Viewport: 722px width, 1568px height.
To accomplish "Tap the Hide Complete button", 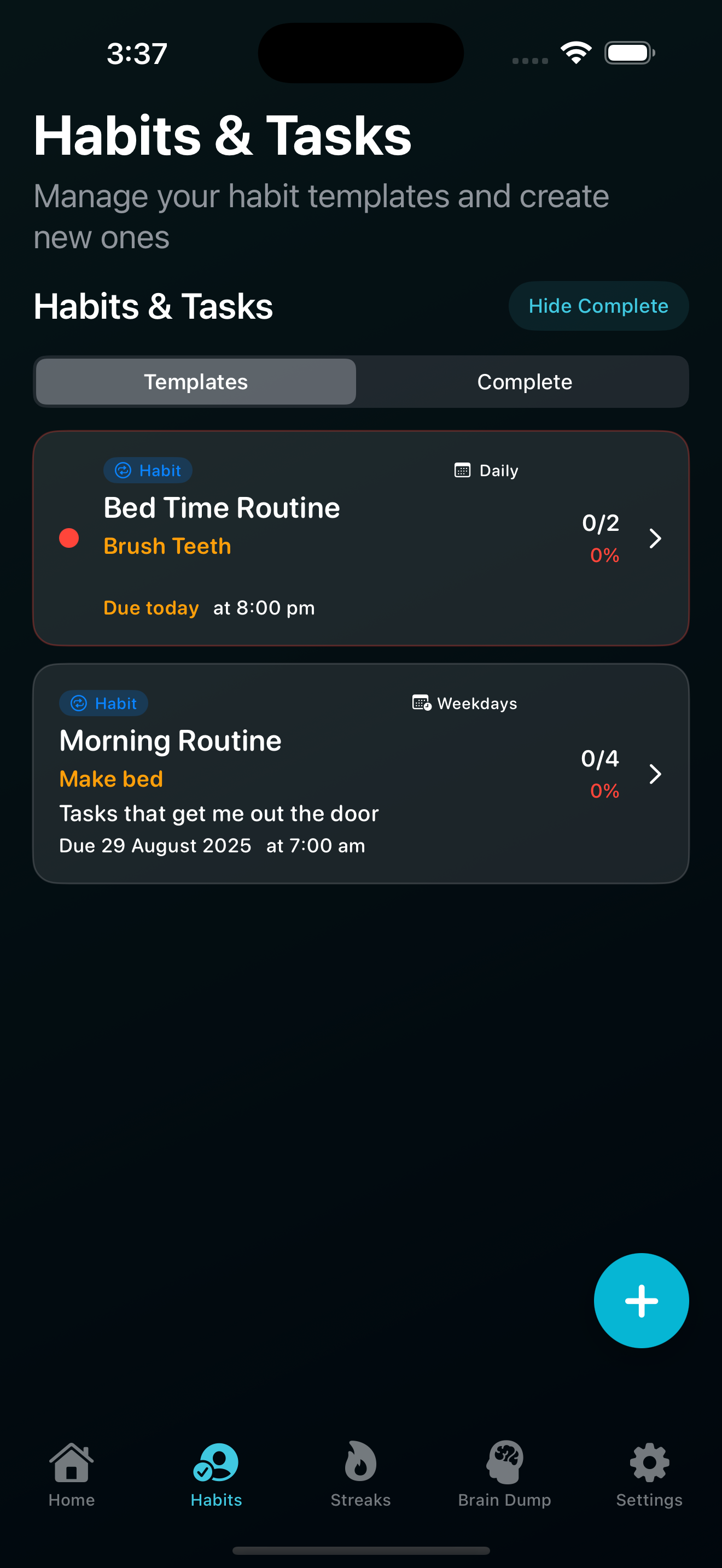I will coord(598,306).
